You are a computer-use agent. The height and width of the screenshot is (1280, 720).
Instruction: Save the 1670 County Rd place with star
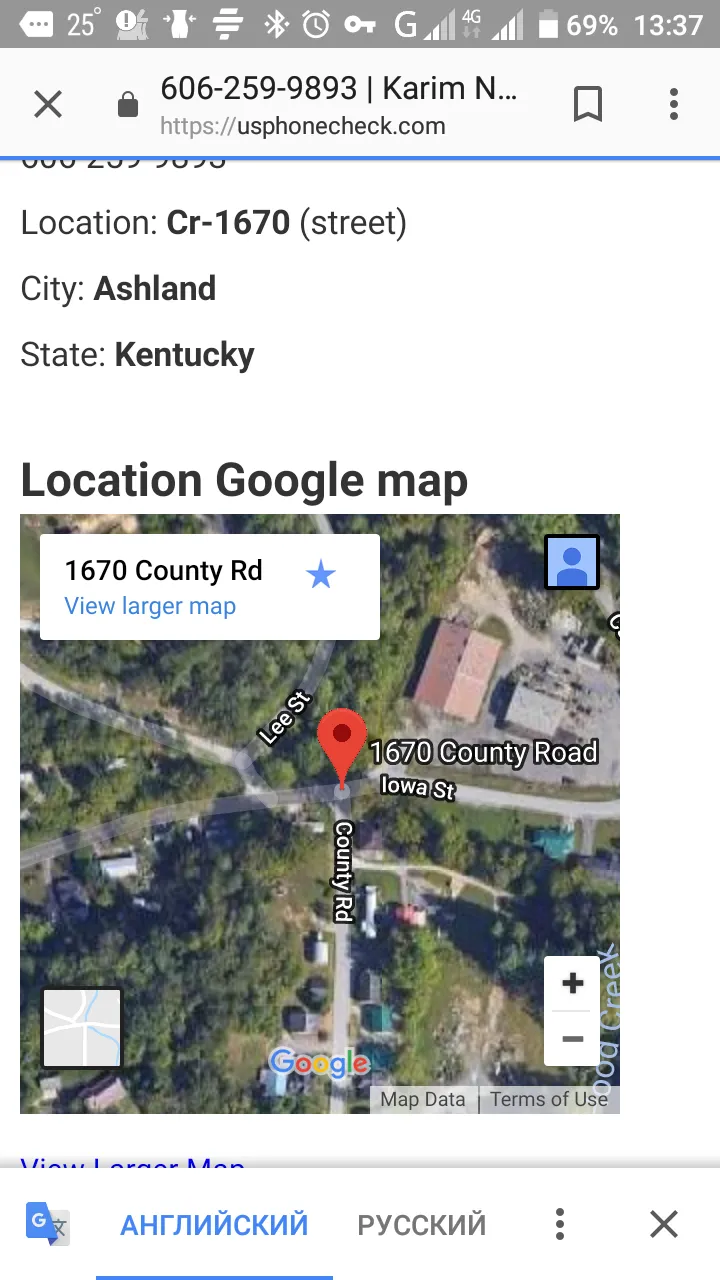coord(320,575)
